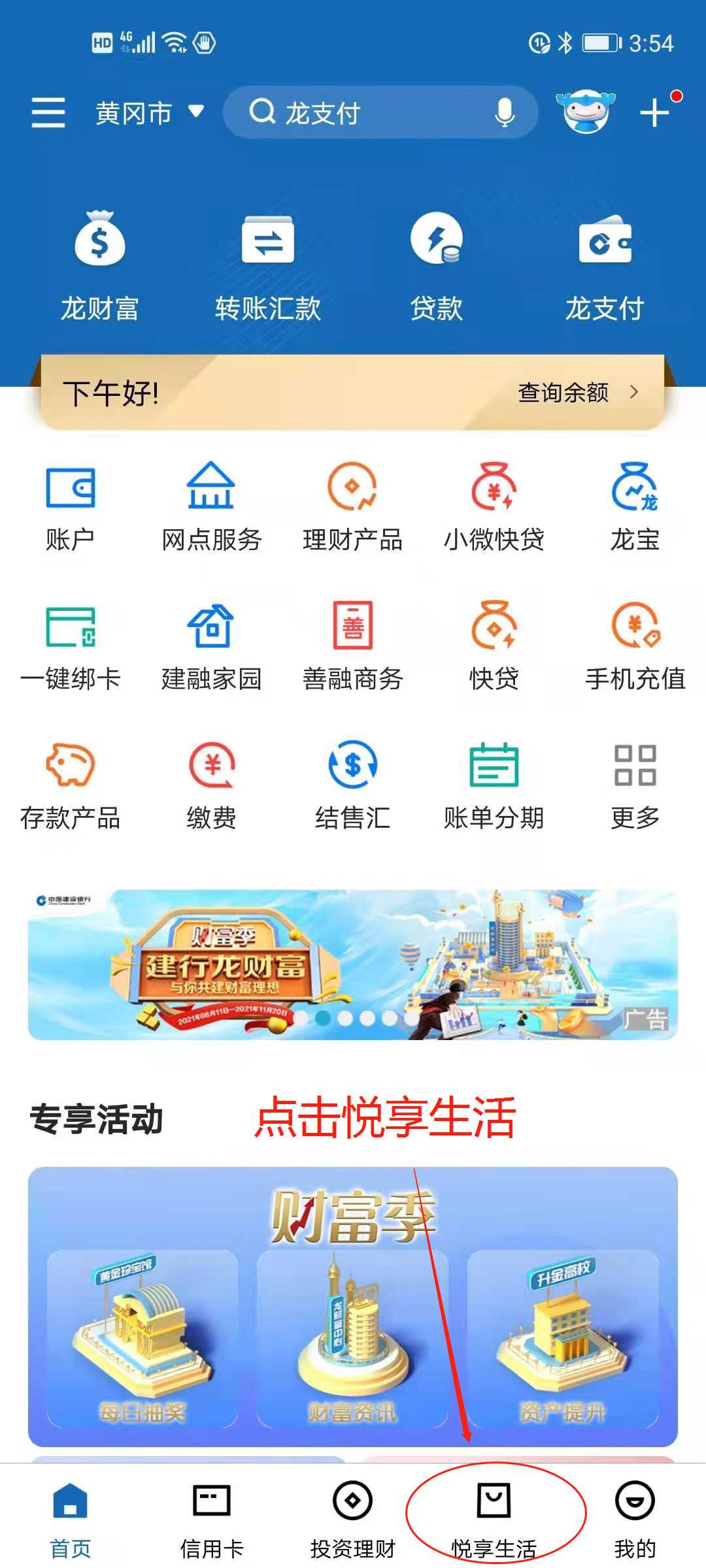Open 手机充值 phone top-up
This screenshot has width=706, height=1568.
[x=635, y=645]
